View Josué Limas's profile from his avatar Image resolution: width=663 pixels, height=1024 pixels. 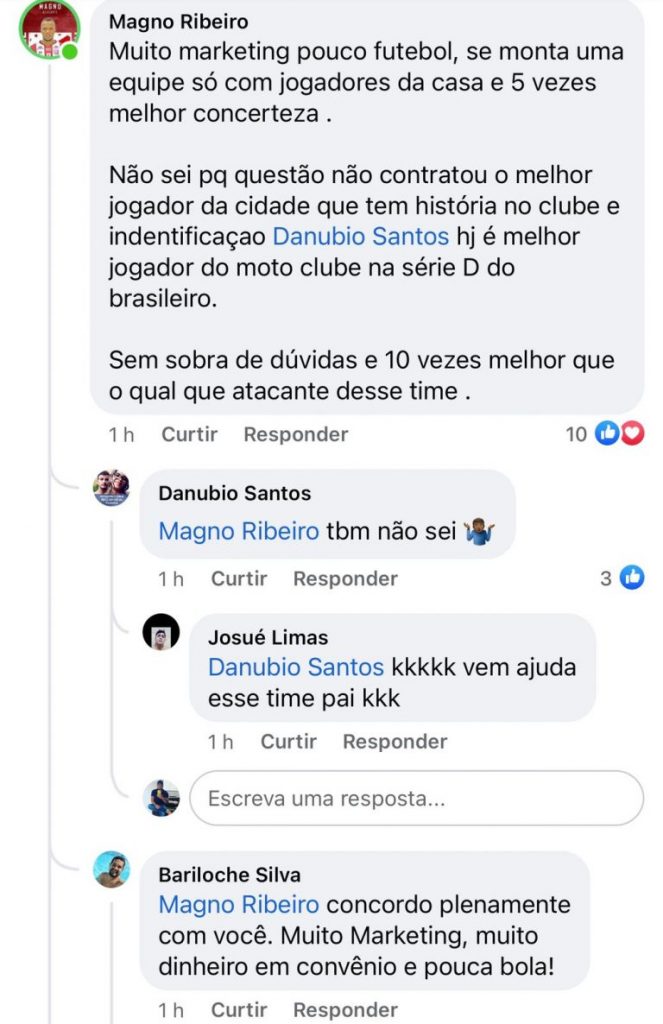161,632
